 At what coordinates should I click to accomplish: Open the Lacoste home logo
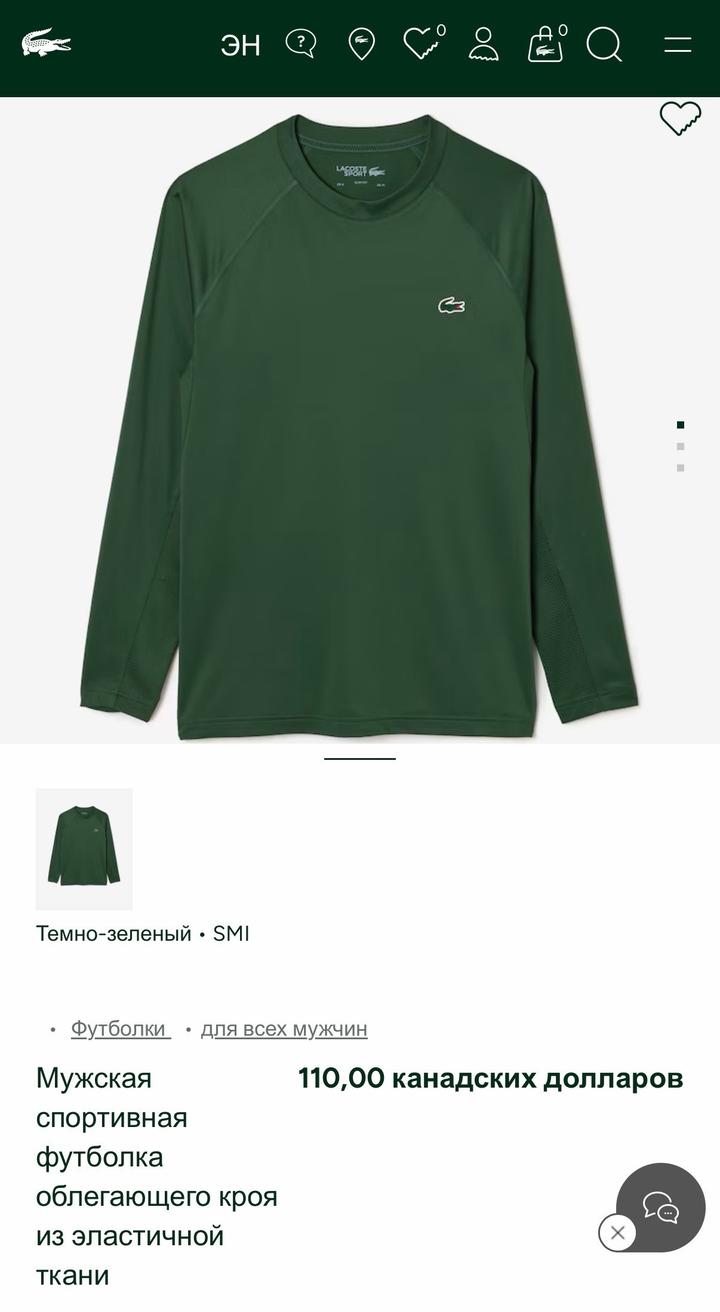point(46,44)
